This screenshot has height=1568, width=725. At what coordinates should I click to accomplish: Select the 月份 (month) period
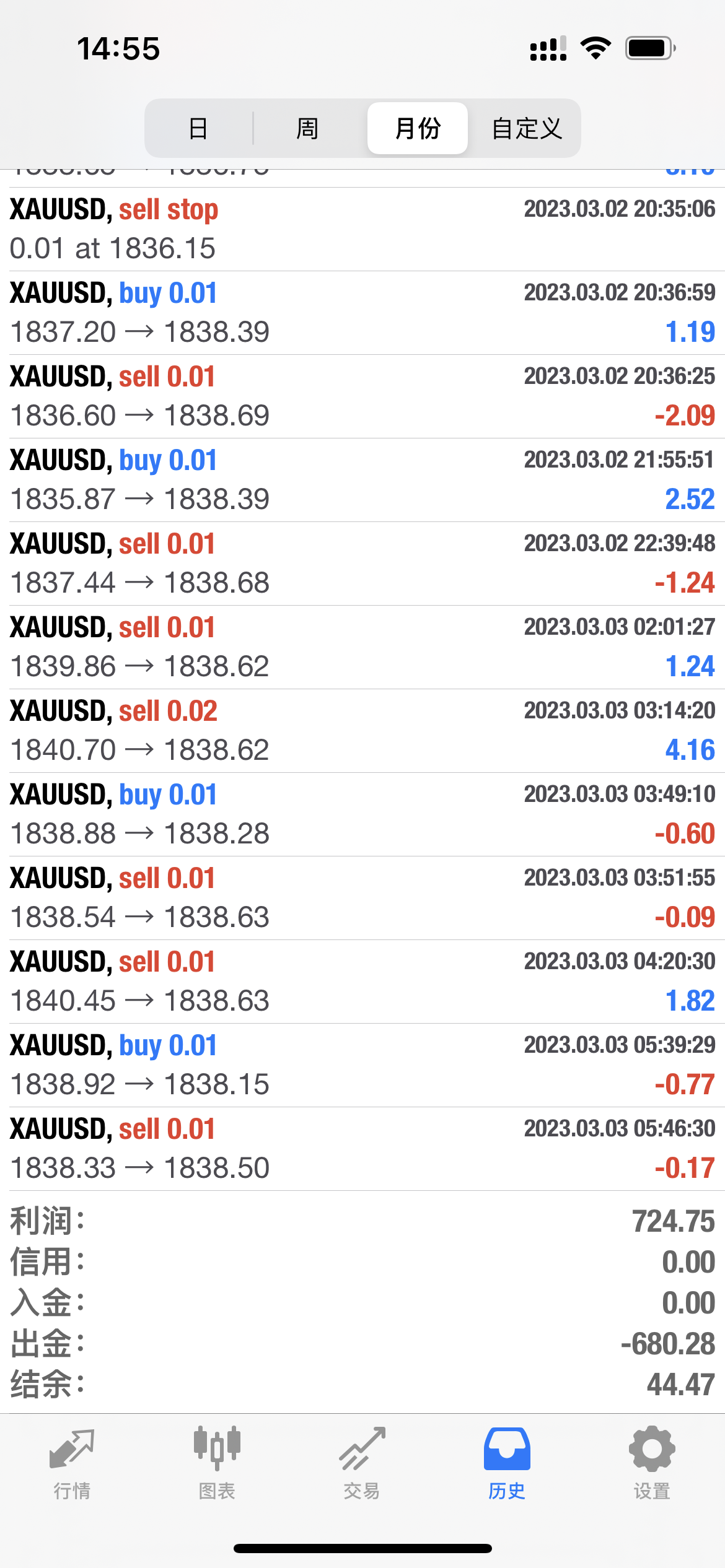[417, 128]
